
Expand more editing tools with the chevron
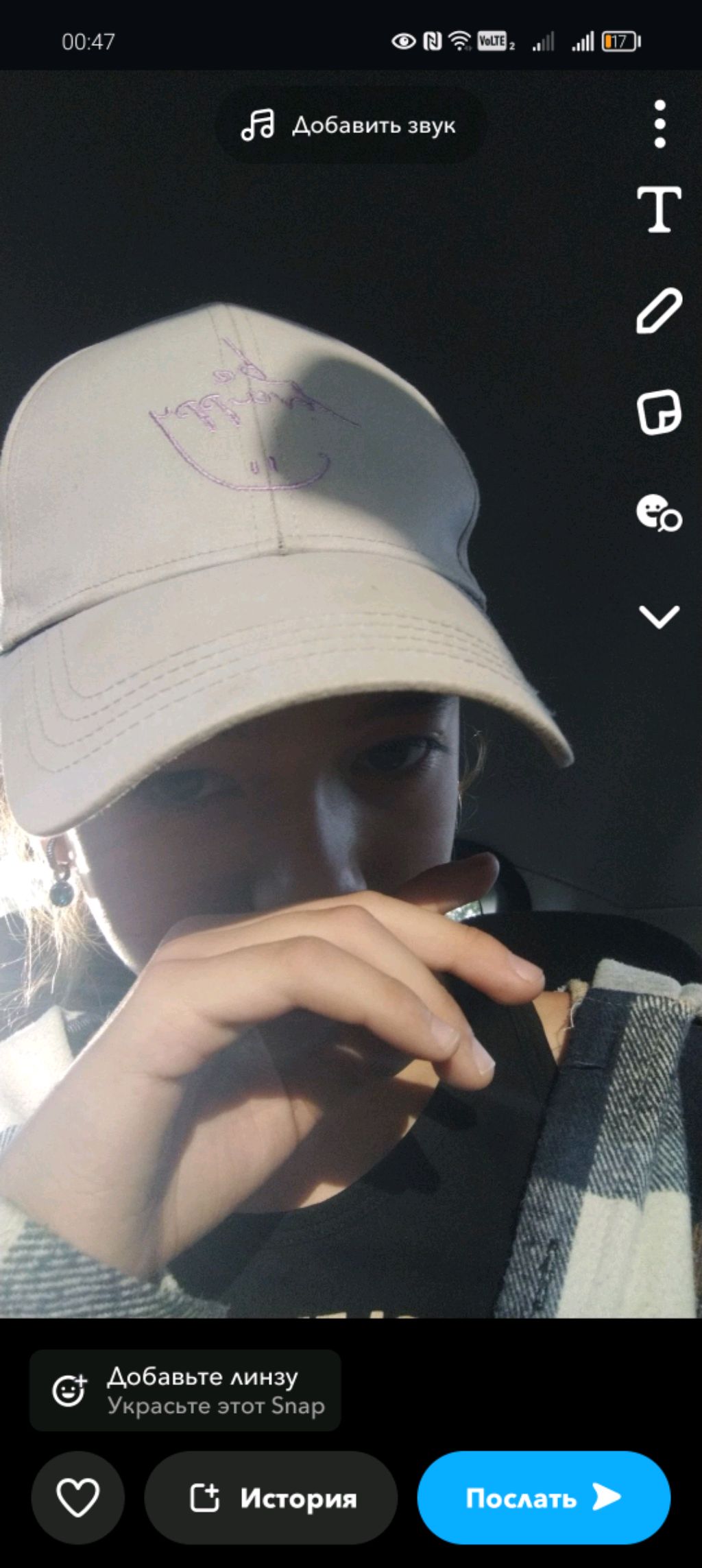[x=659, y=616]
